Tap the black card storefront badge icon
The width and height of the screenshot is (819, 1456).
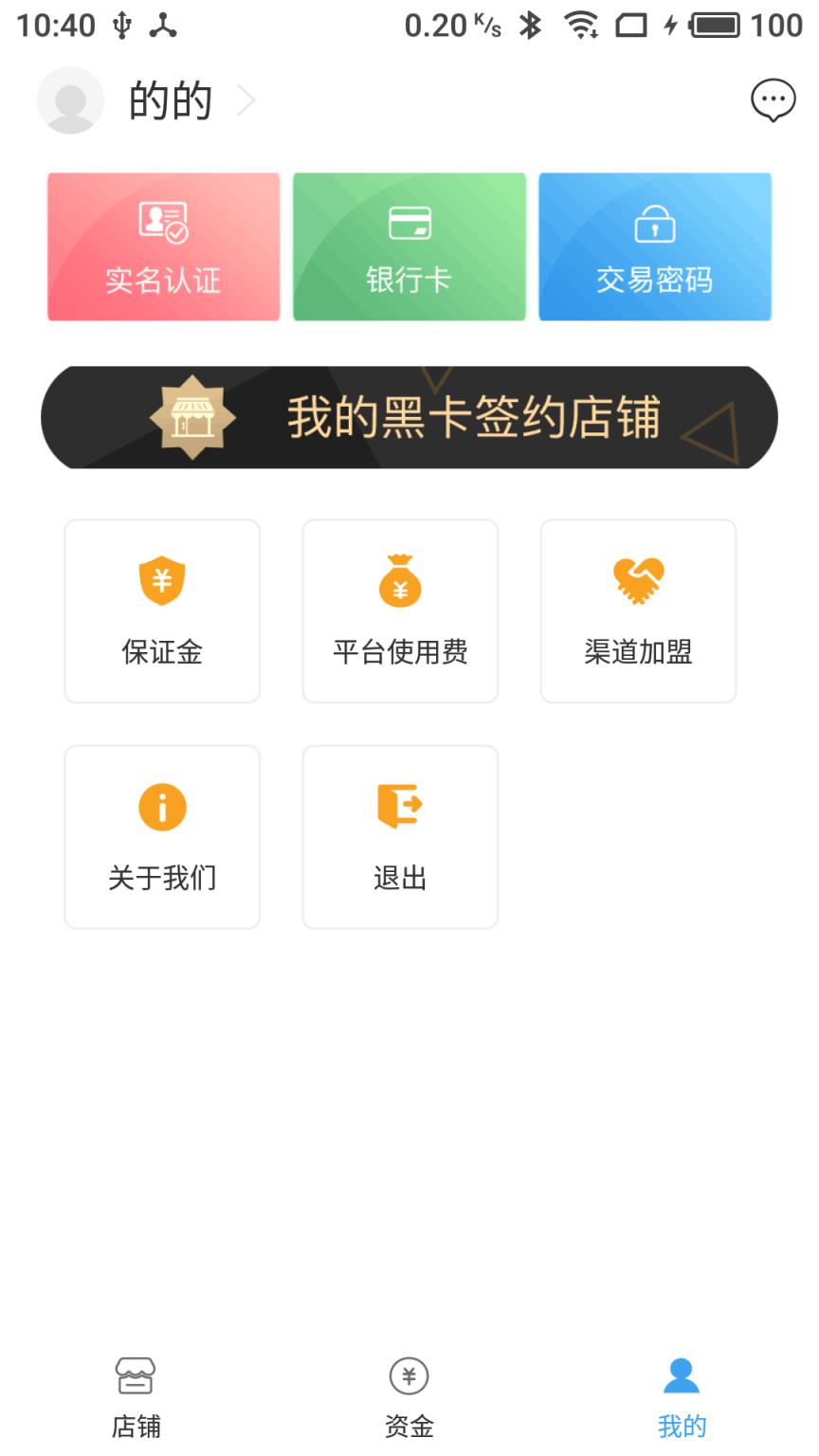coord(193,417)
